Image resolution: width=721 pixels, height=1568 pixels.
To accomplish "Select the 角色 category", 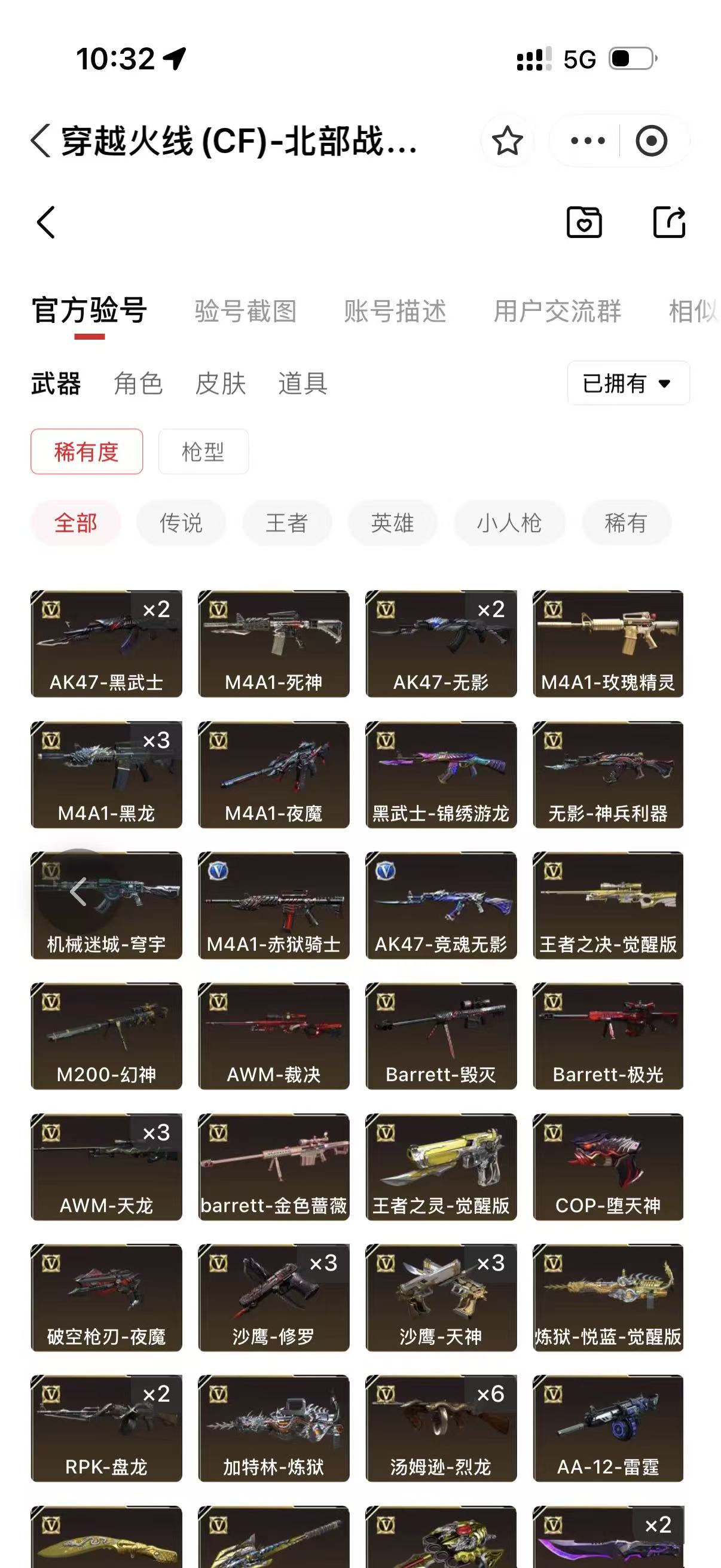I will tap(138, 383).
